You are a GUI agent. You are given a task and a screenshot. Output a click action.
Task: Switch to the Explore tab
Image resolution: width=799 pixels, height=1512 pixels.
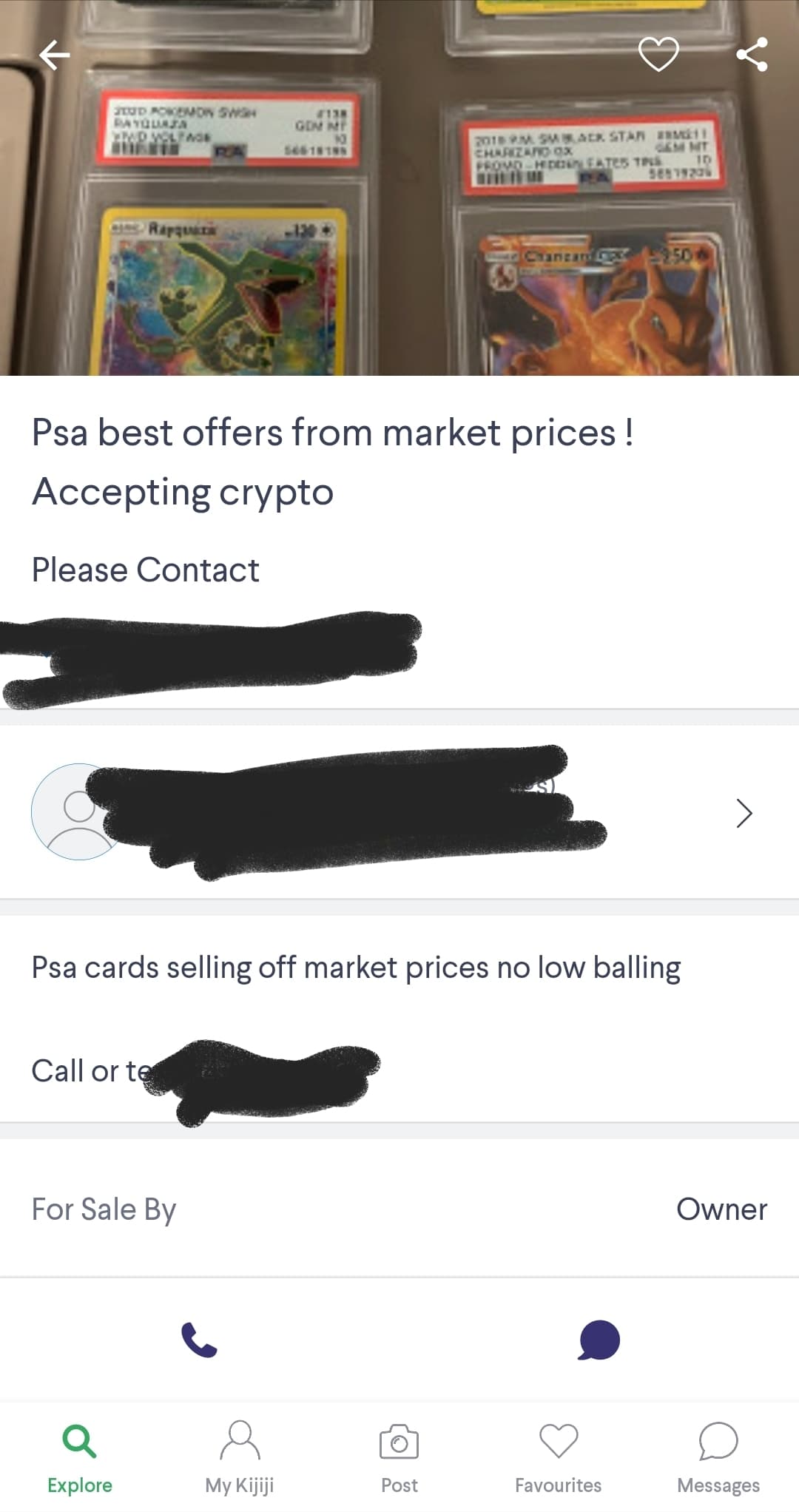coord(80,1457)
